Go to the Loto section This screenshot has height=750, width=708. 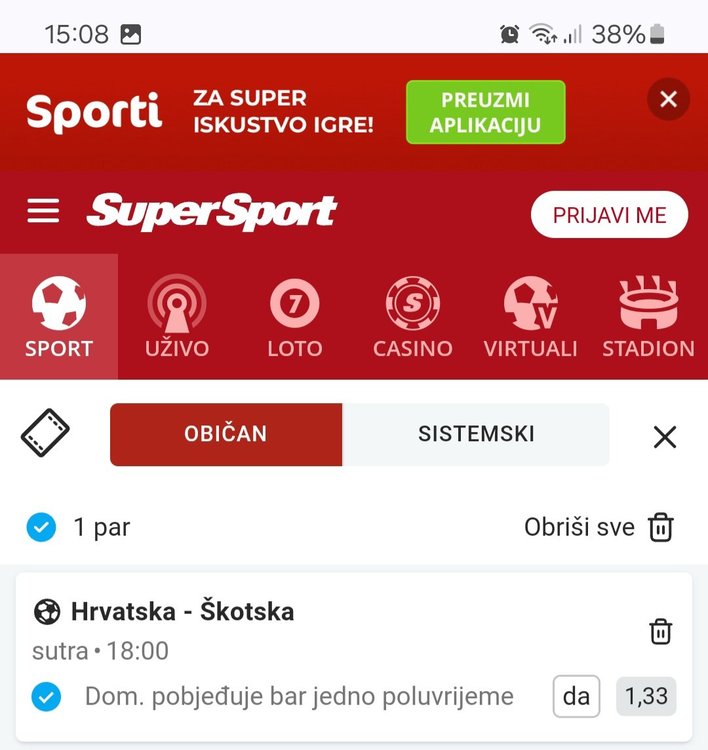pyautogui.click(x=295, y=317)
